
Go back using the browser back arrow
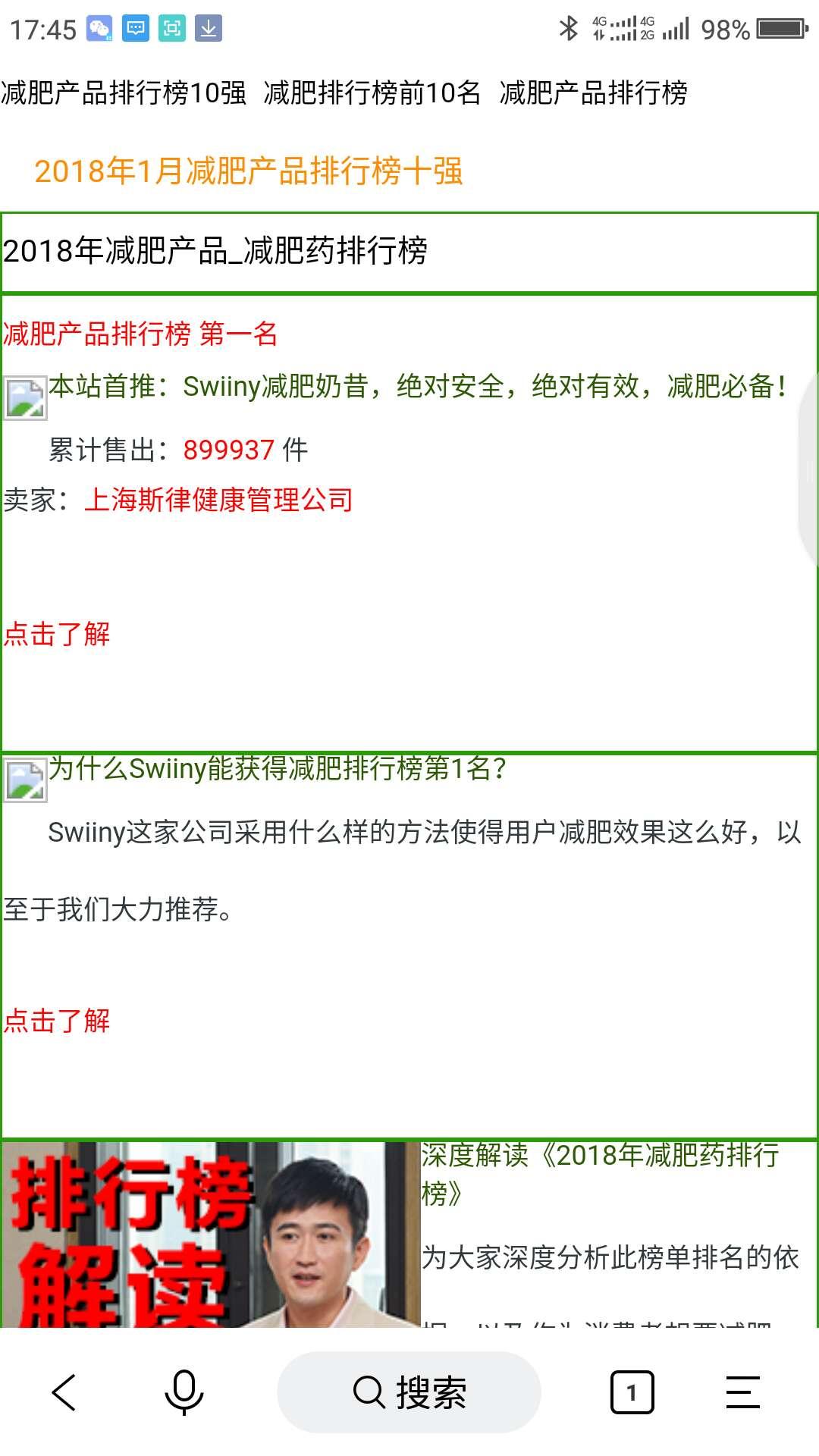click(x=64, y=1392)
